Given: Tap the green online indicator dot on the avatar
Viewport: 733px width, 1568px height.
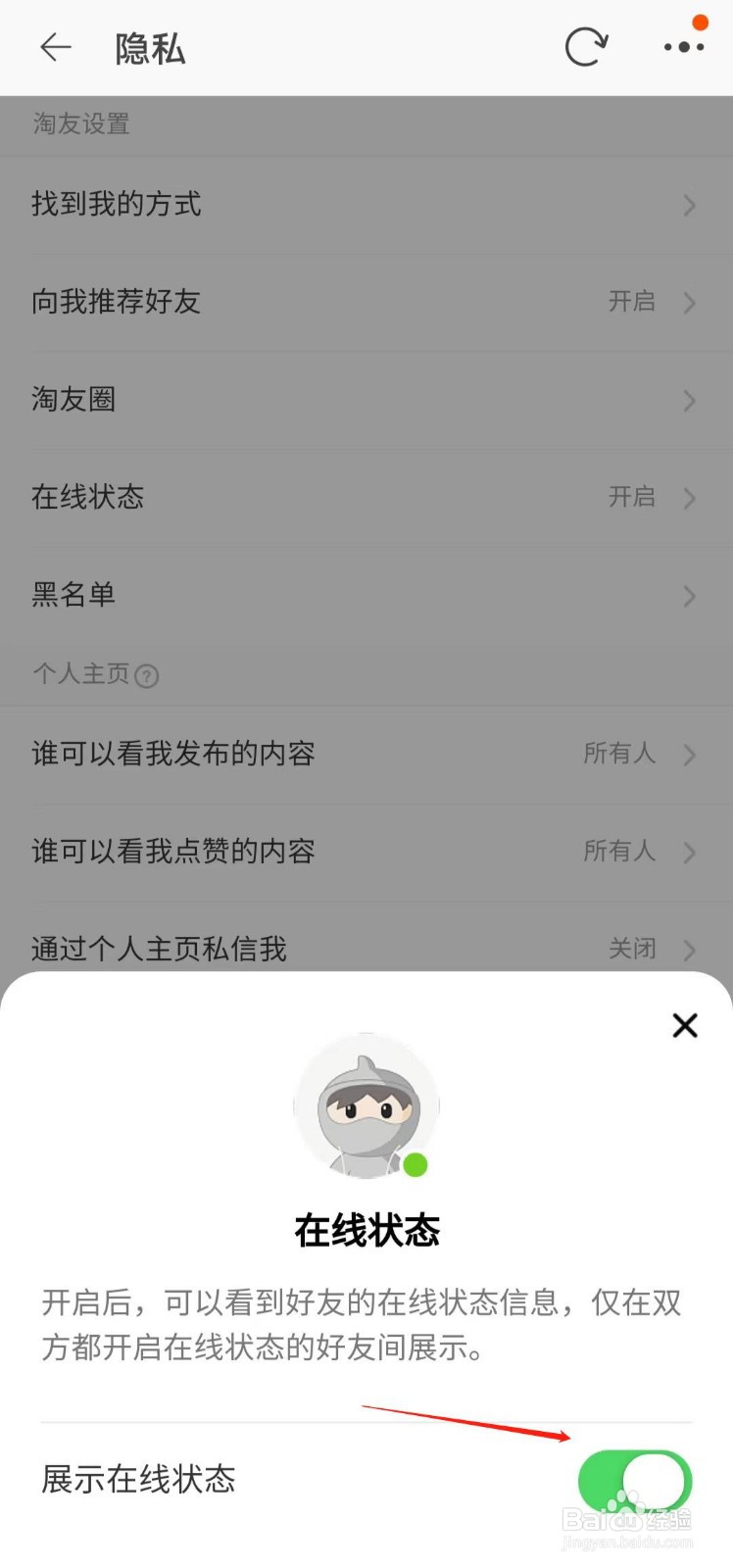Looking at the screenshot, I should (x=415, y=1164).
